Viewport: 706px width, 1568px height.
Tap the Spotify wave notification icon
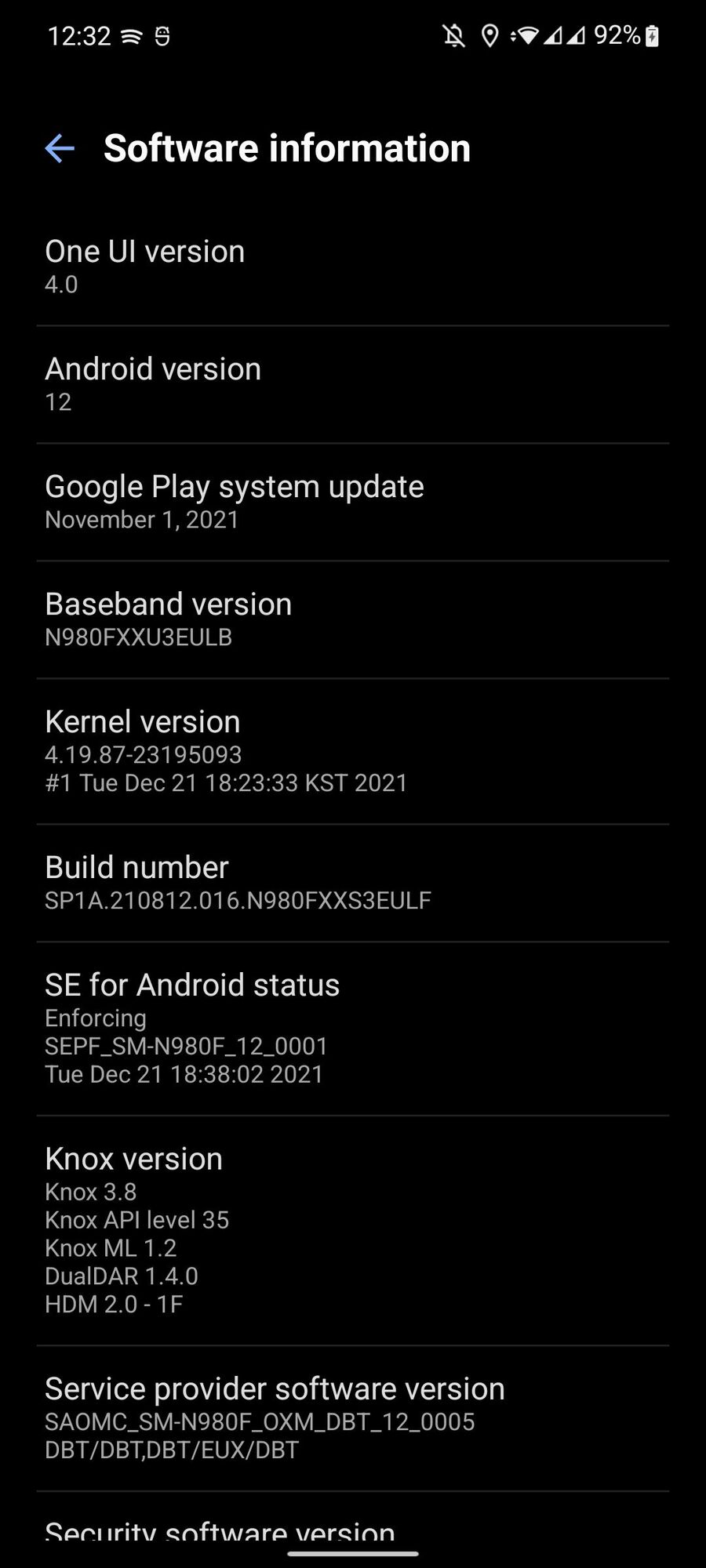click(131, 36)
